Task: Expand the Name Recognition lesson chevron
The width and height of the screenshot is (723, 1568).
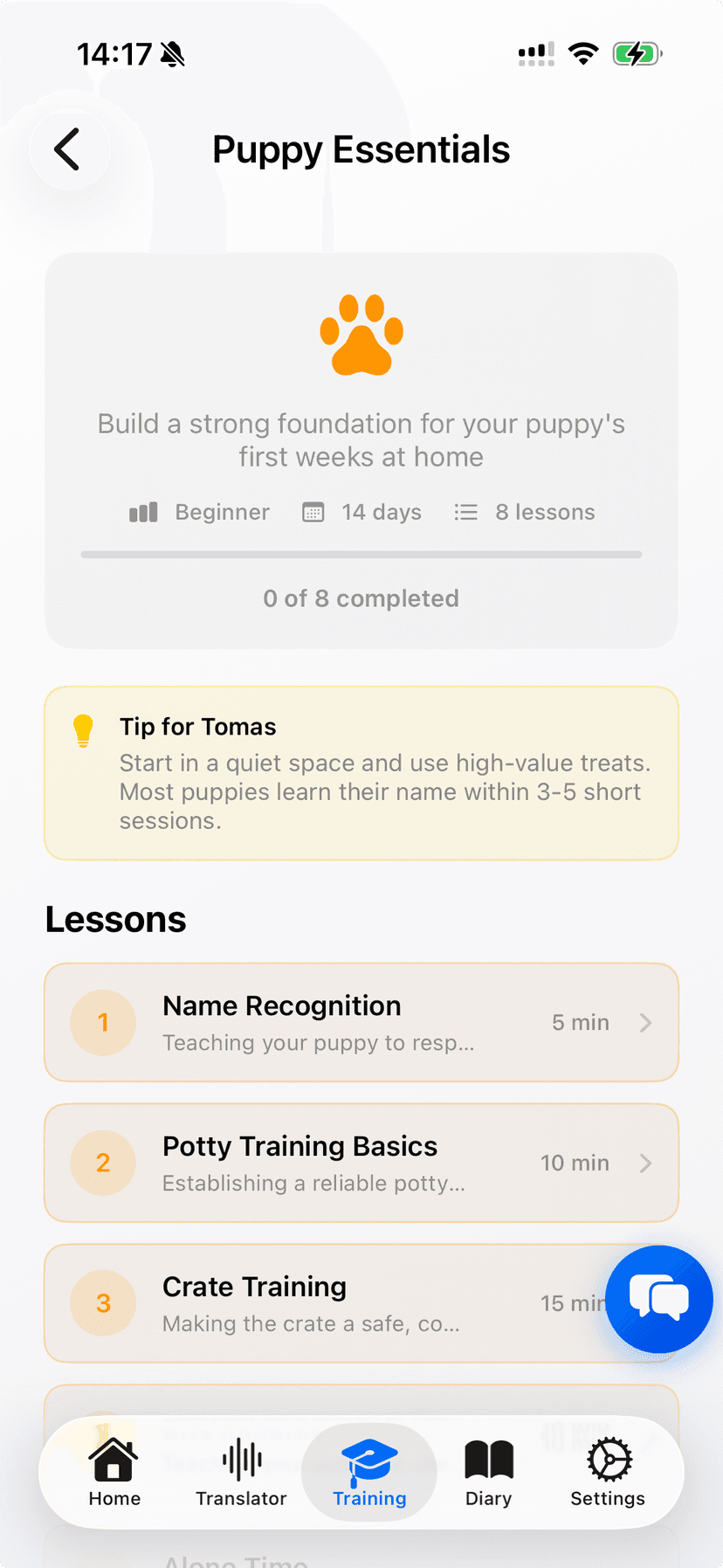Action: coord(645,1022)
